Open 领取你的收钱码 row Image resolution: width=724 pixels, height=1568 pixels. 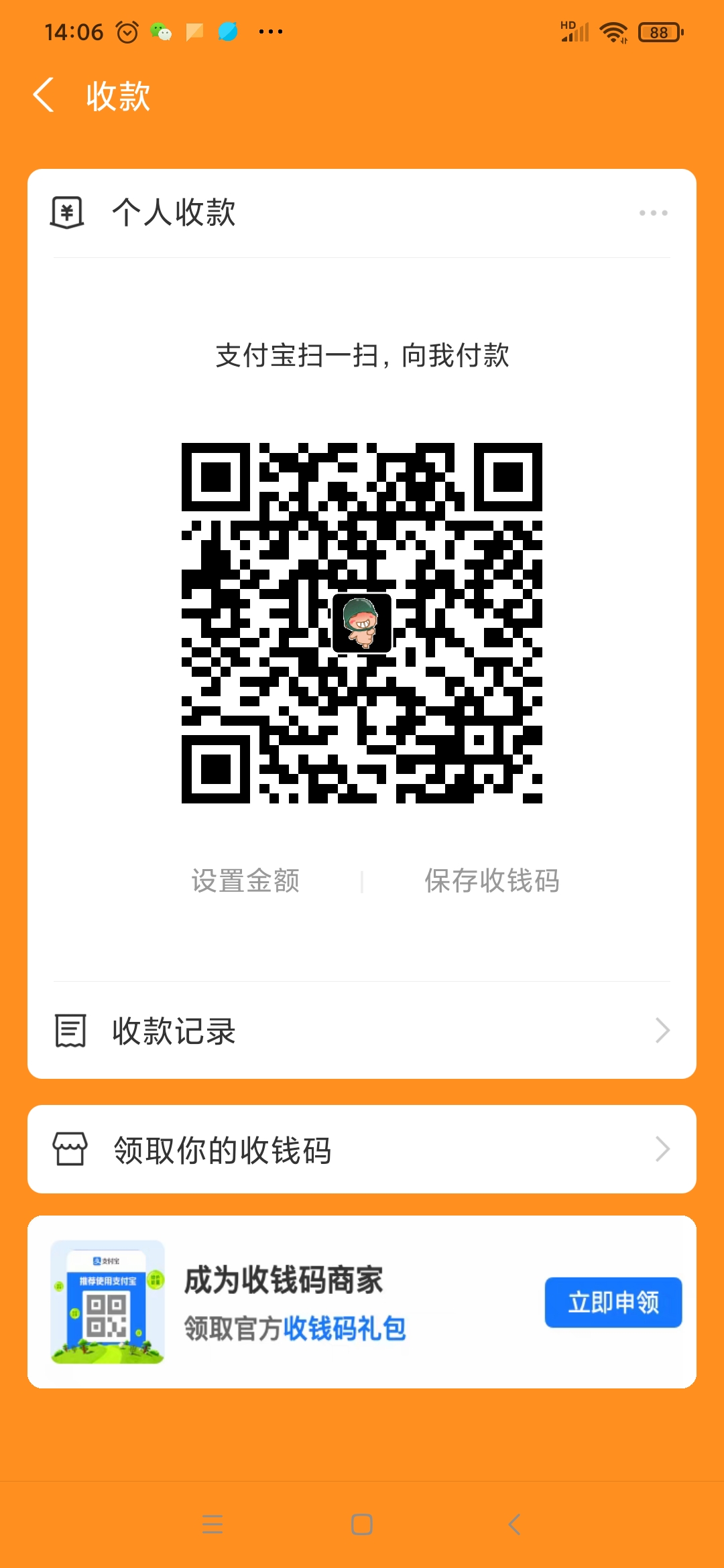pos(362,1150)
